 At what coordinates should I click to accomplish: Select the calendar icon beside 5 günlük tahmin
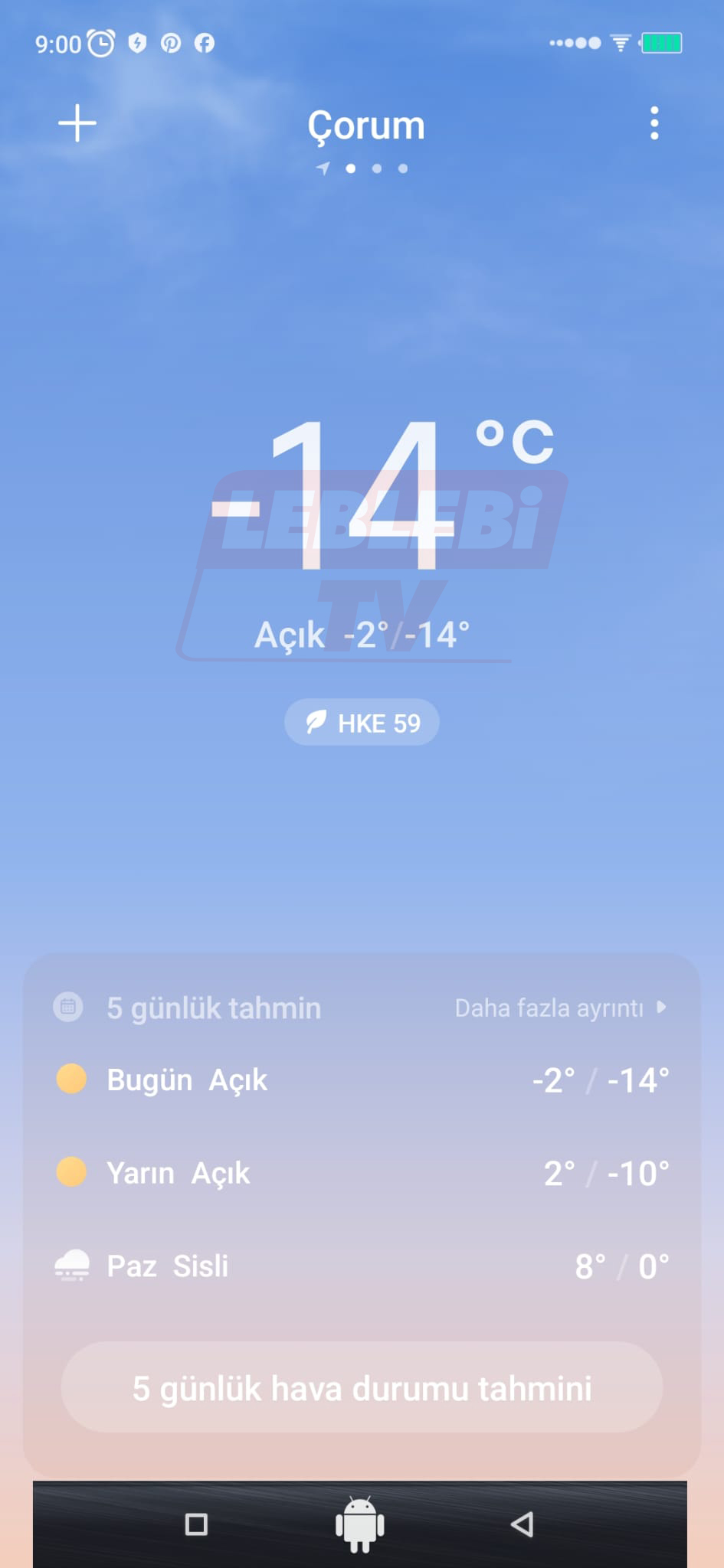[69, 1007]
